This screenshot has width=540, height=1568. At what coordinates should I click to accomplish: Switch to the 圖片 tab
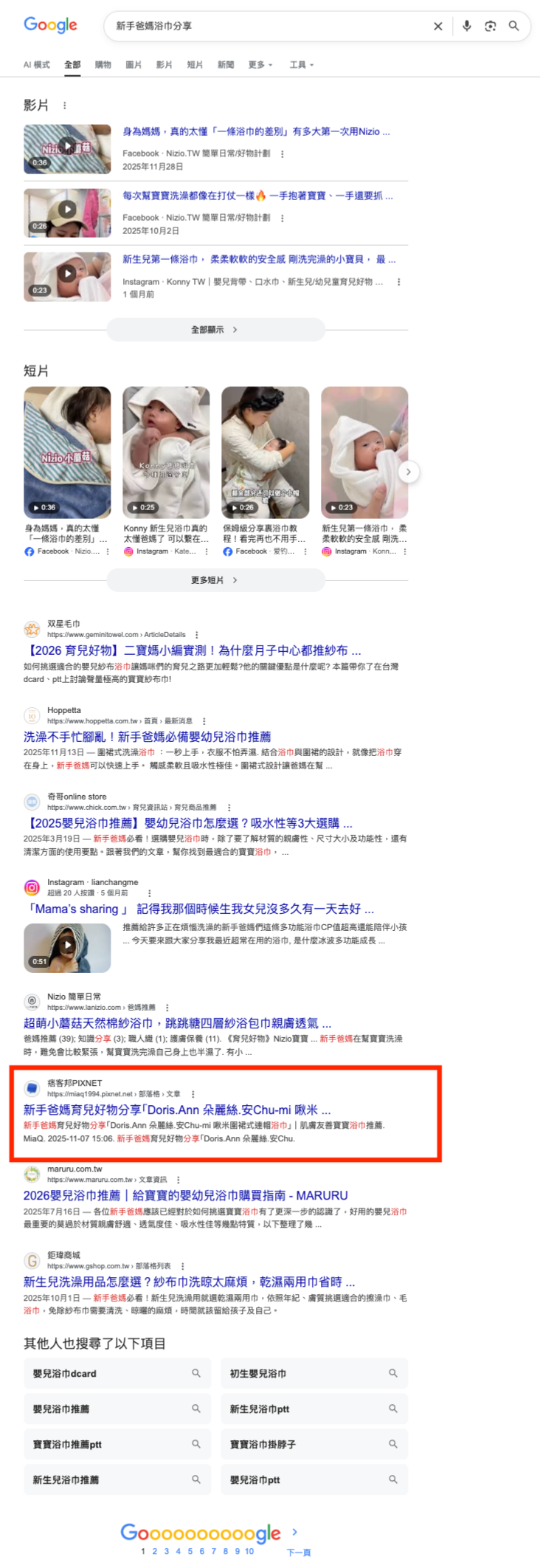coord(134,65)
